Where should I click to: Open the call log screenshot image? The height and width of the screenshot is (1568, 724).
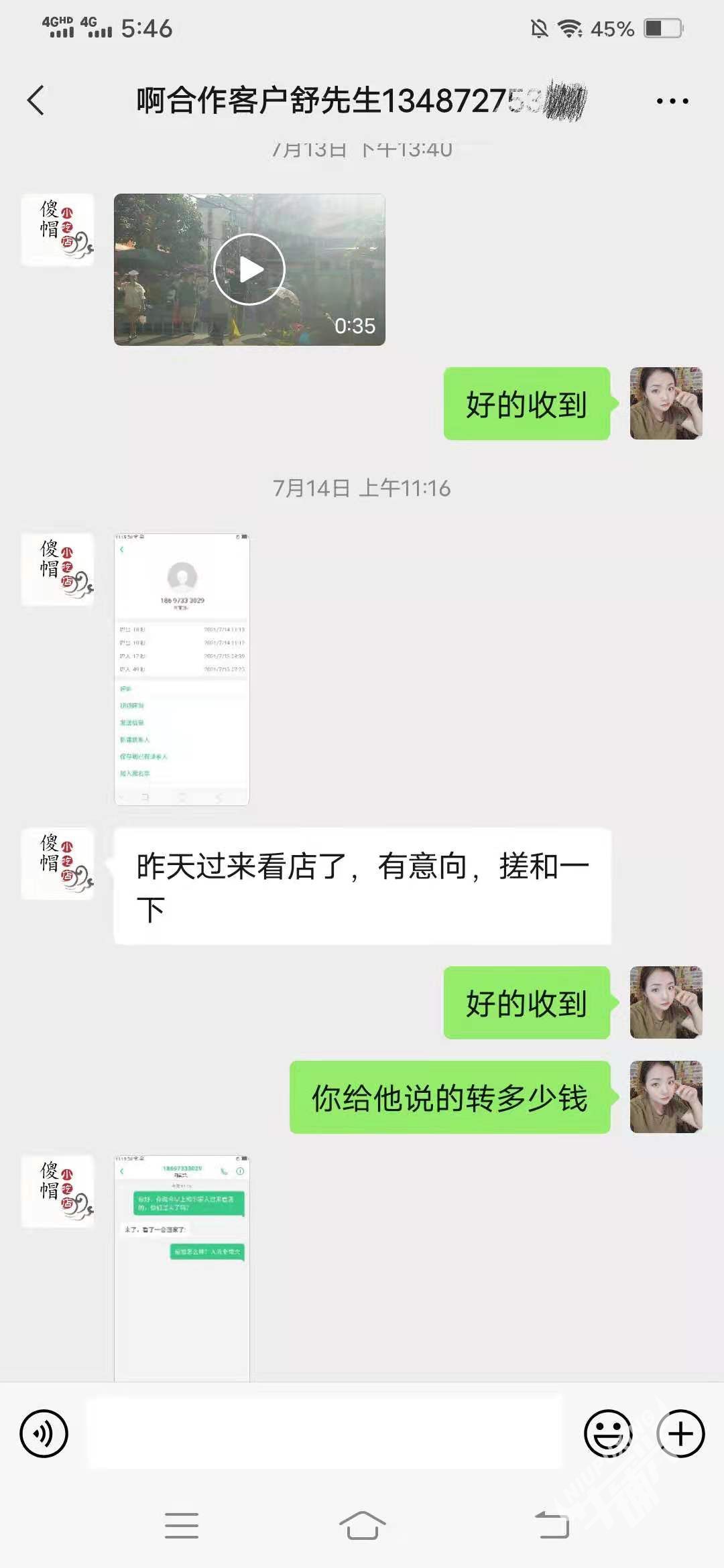click(182, 669)
